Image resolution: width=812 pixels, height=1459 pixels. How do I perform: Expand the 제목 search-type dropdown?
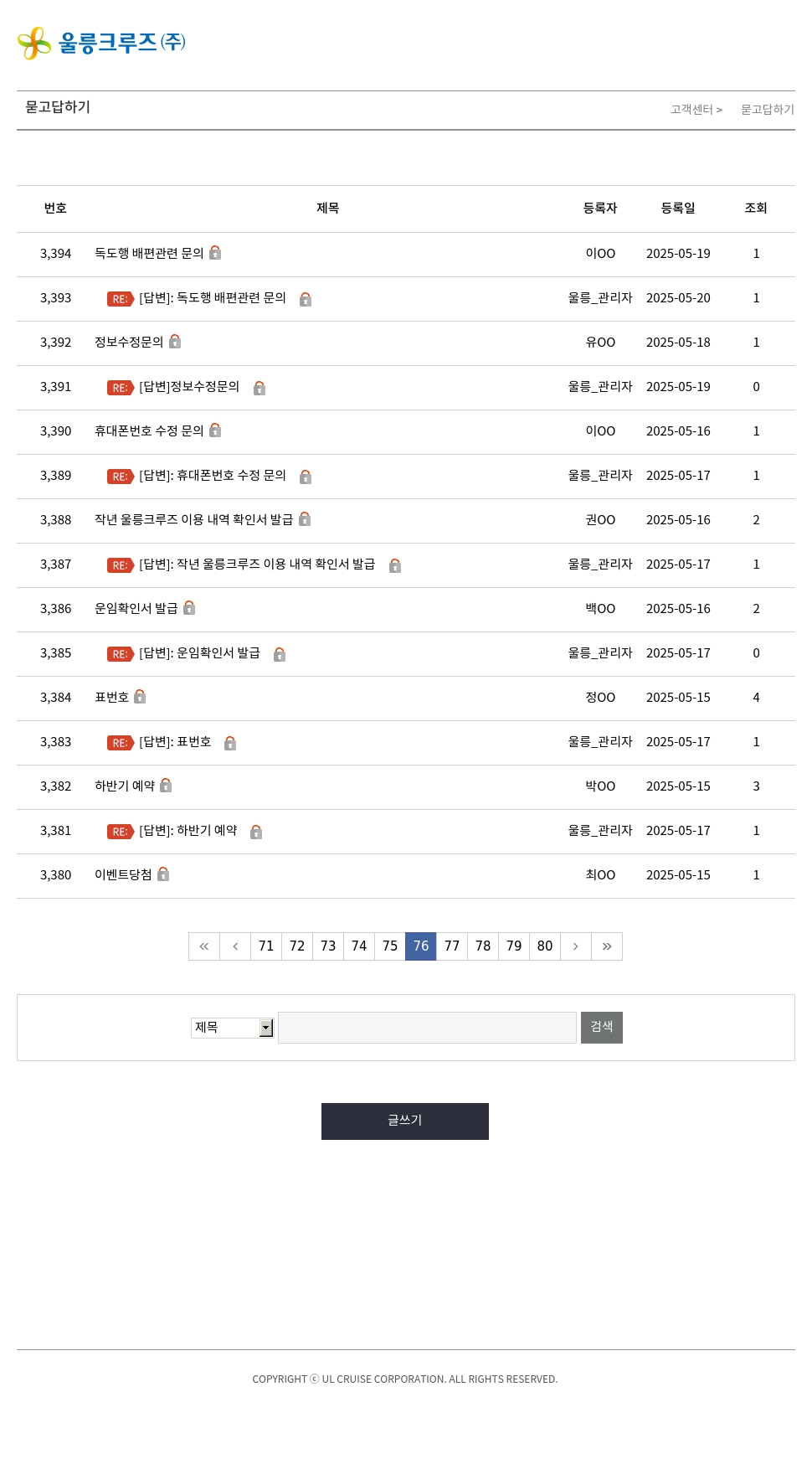[x=233, y=1028]
